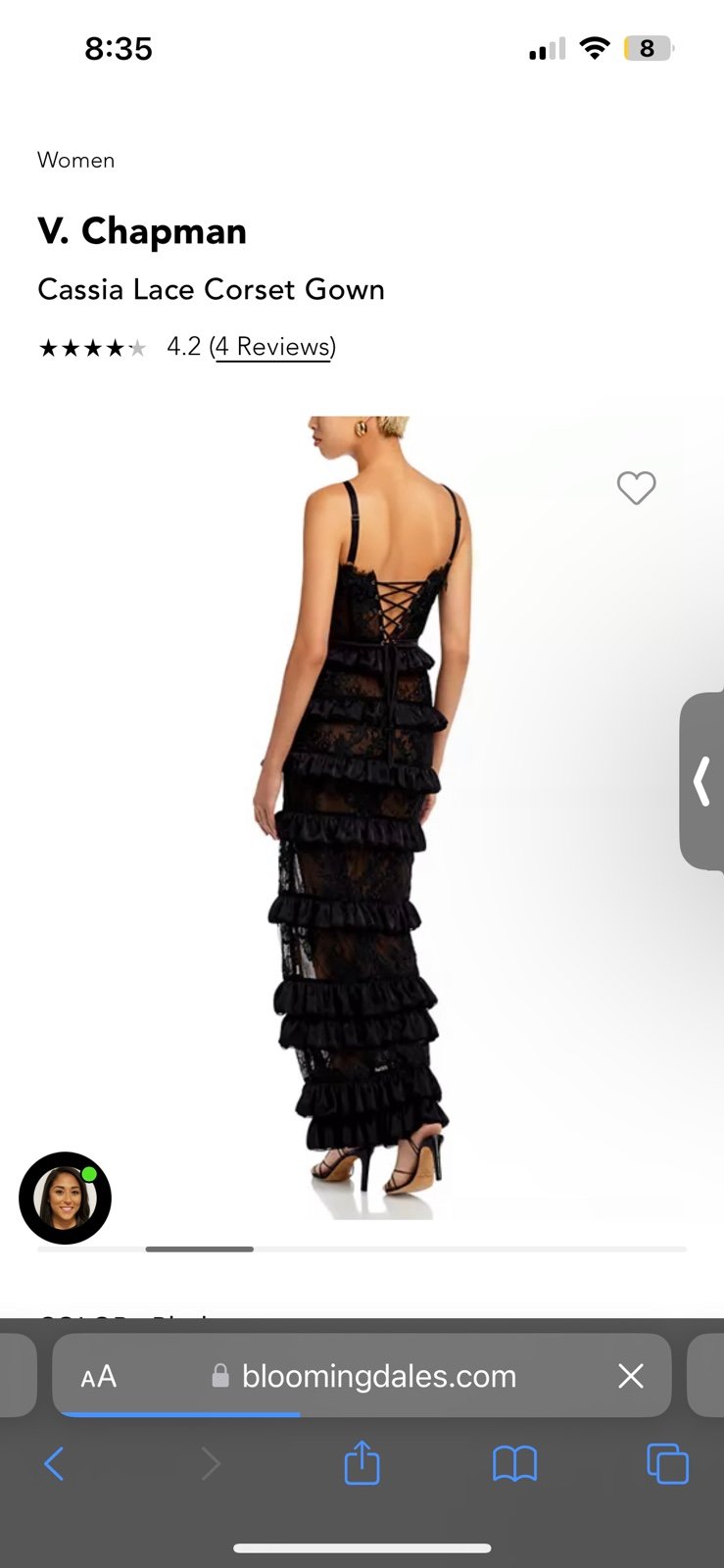Open the V. Chapman brand page
Viewport: 724px width, 1568px height.
(142, 231)
